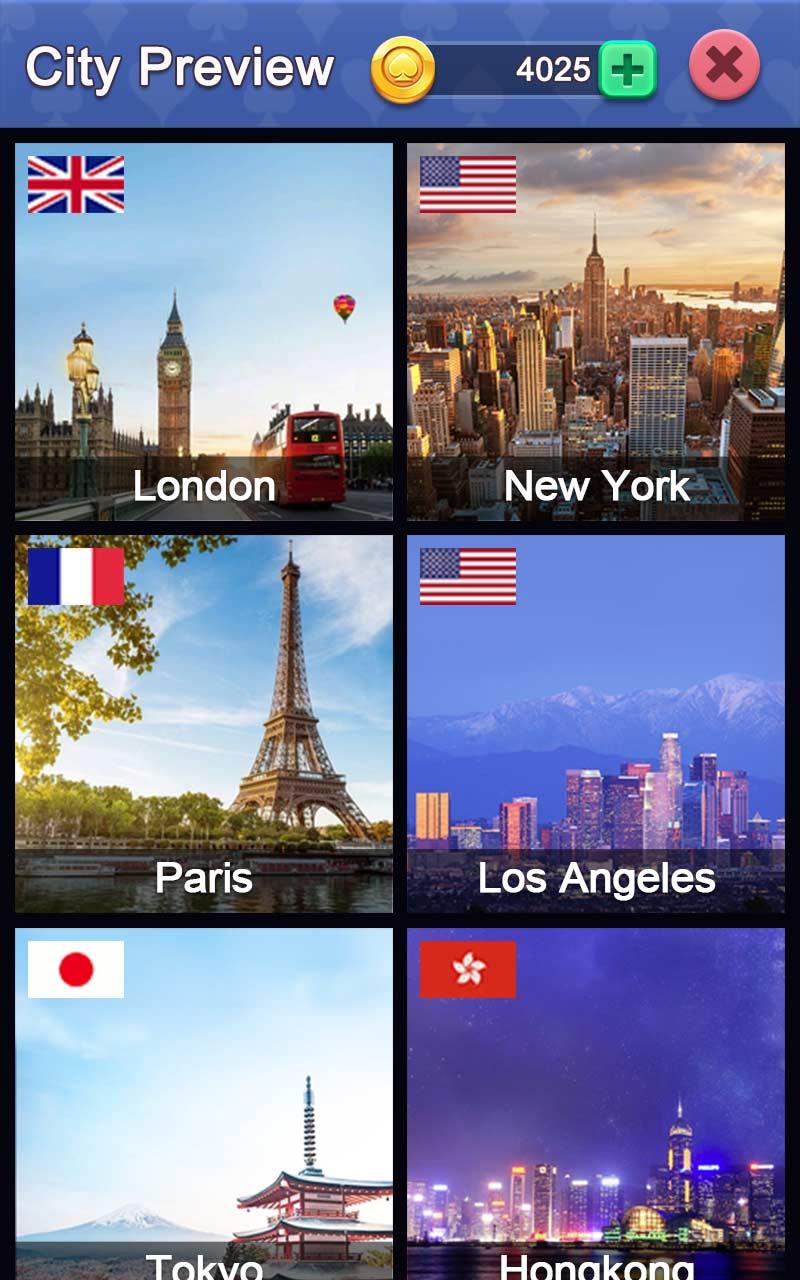Open the London city preview
The image size is (800, 1280).
click(x=204, y=331)
